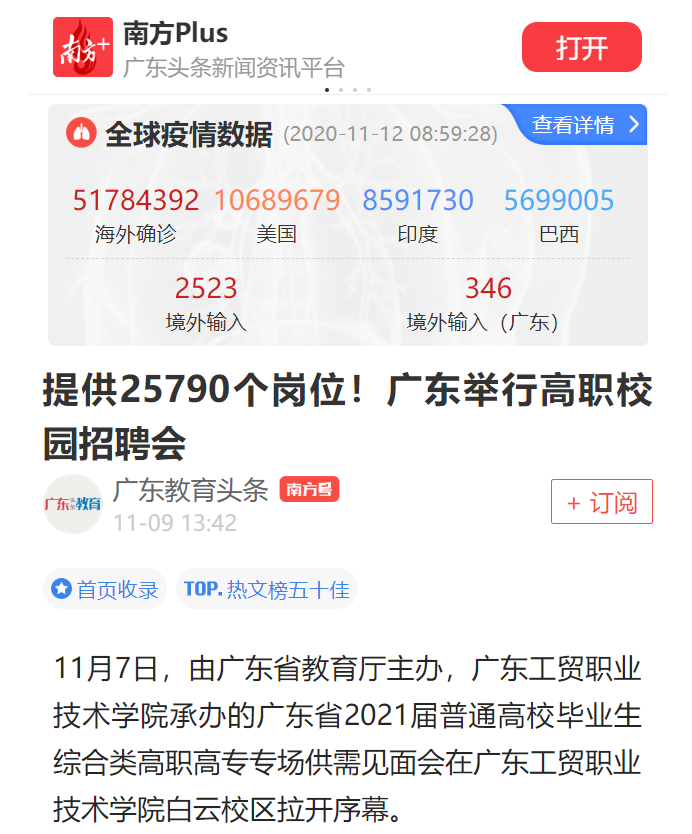Open the TOP.热文榜五十佳 chip
This screenshot has height=834, width=692.
[266, 589]
